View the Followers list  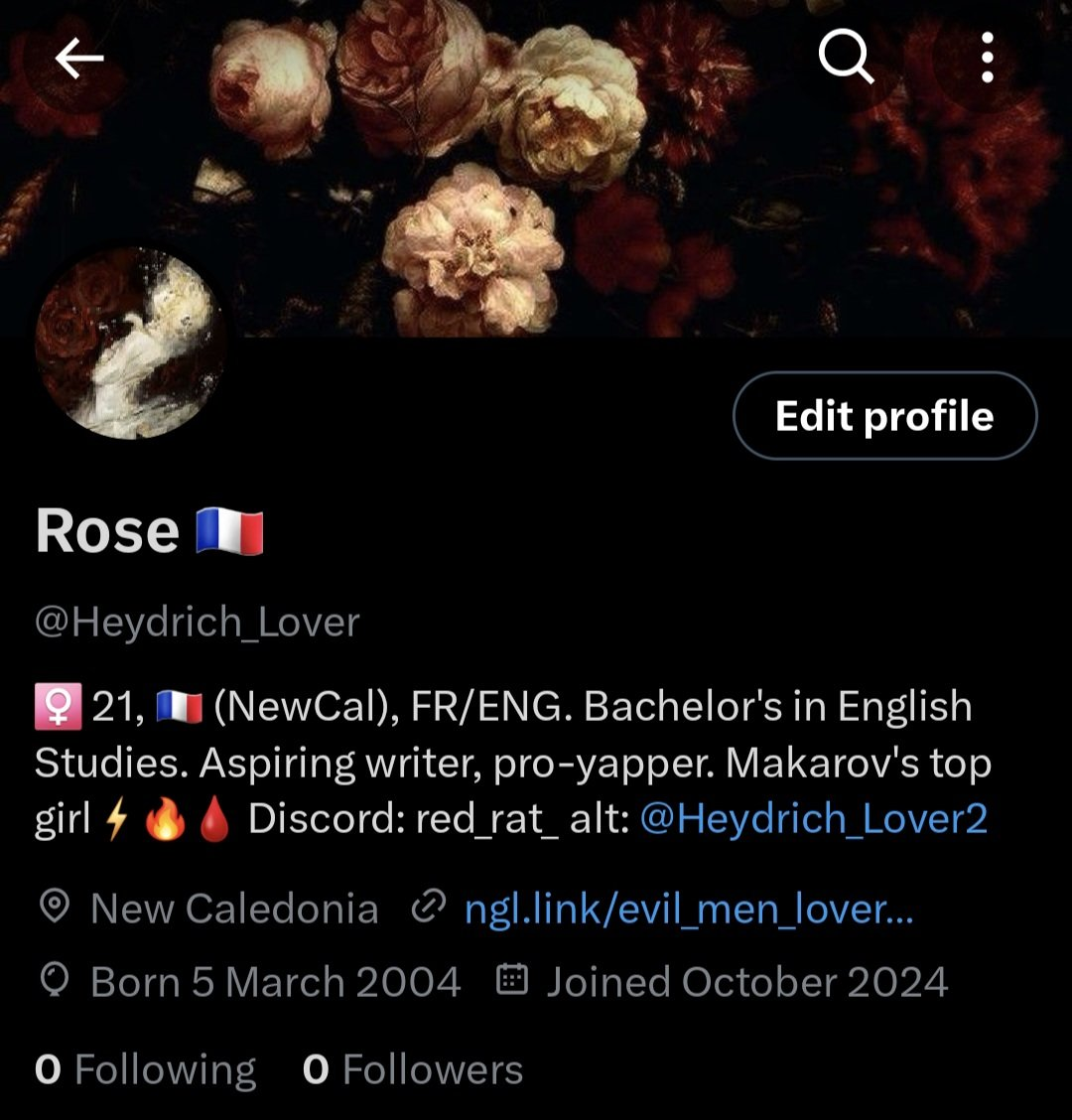click(x=413, y=1069)
